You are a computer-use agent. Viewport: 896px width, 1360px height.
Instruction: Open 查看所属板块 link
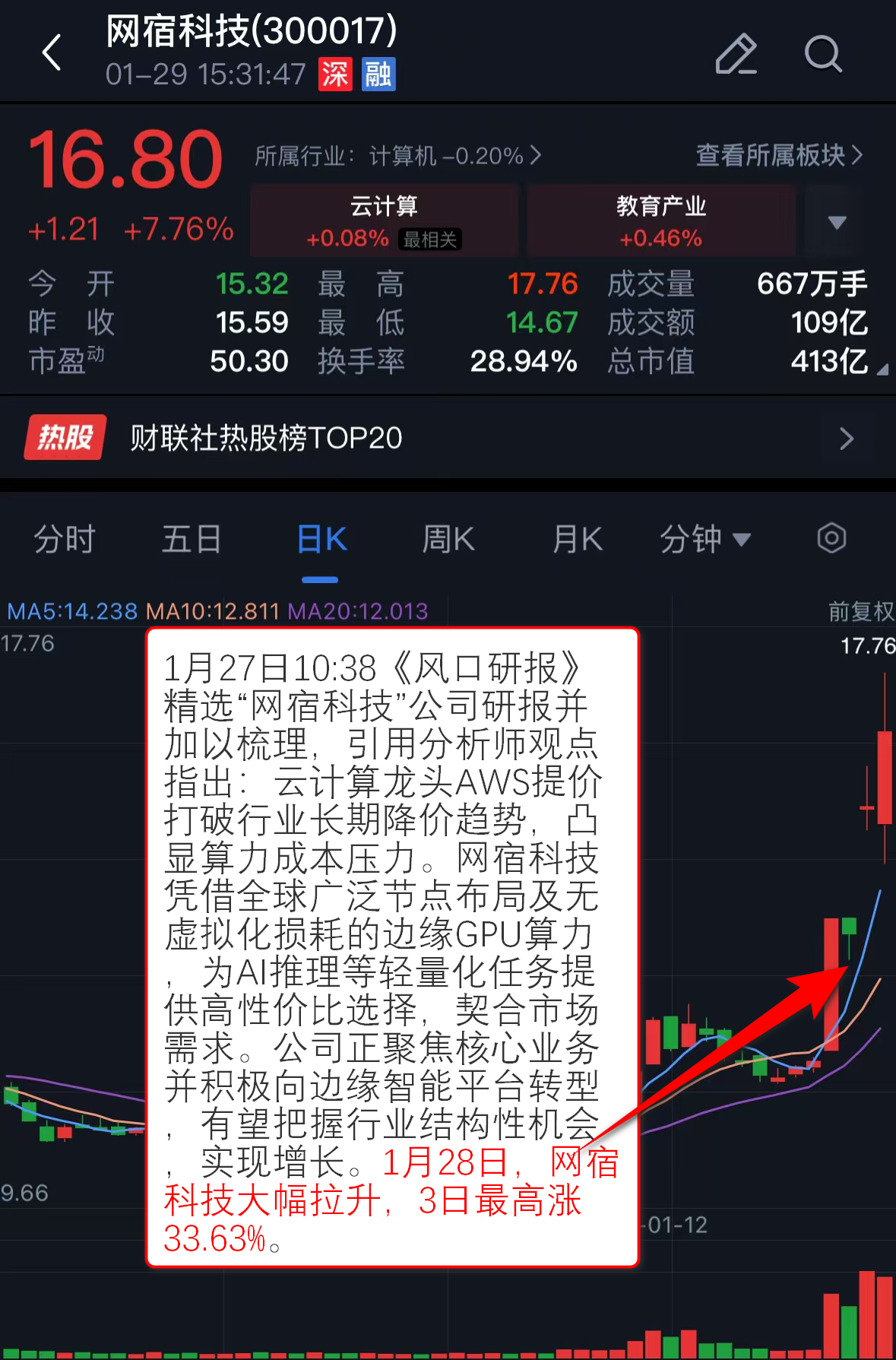point(779,155)
